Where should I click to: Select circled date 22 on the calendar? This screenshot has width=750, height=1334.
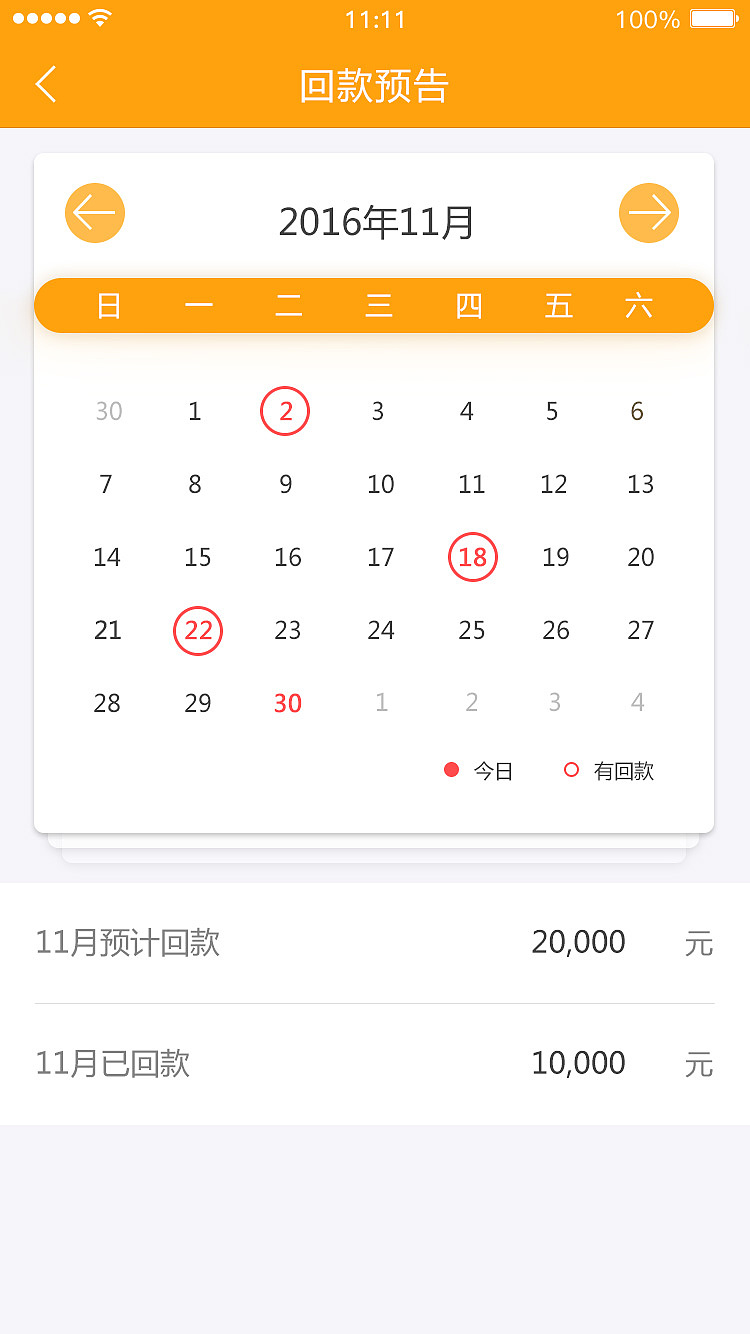coord(198,631)
